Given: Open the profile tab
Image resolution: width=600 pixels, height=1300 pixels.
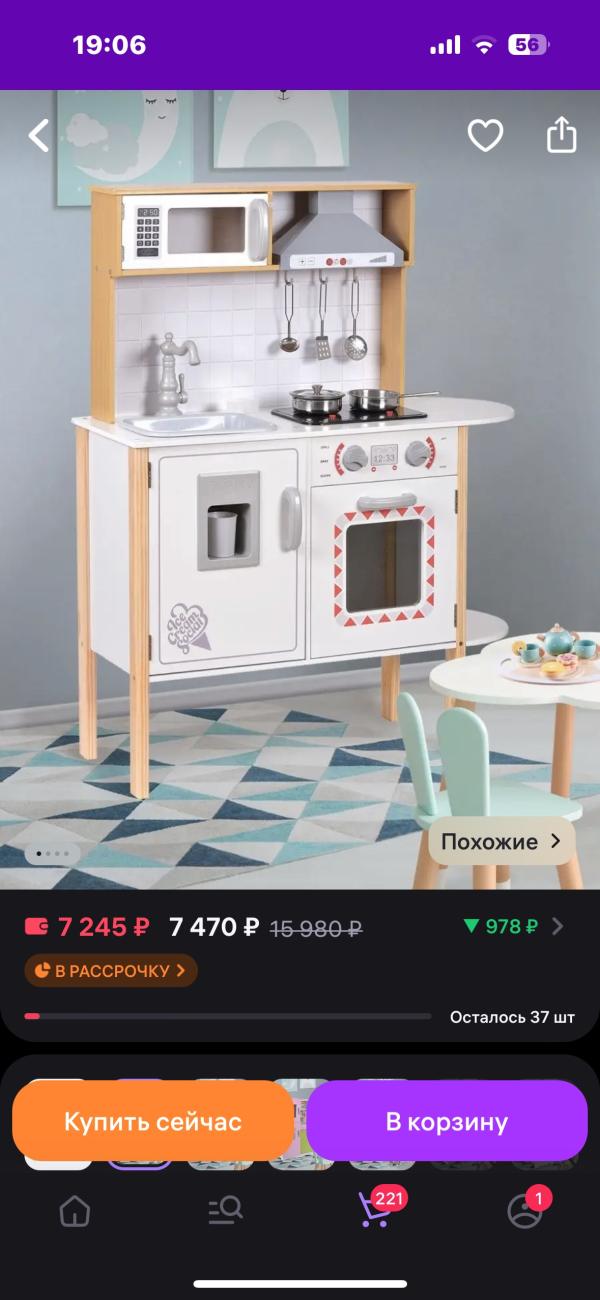Looking at the screenshot, I should pyautogui.click(x=524, y=1211).
